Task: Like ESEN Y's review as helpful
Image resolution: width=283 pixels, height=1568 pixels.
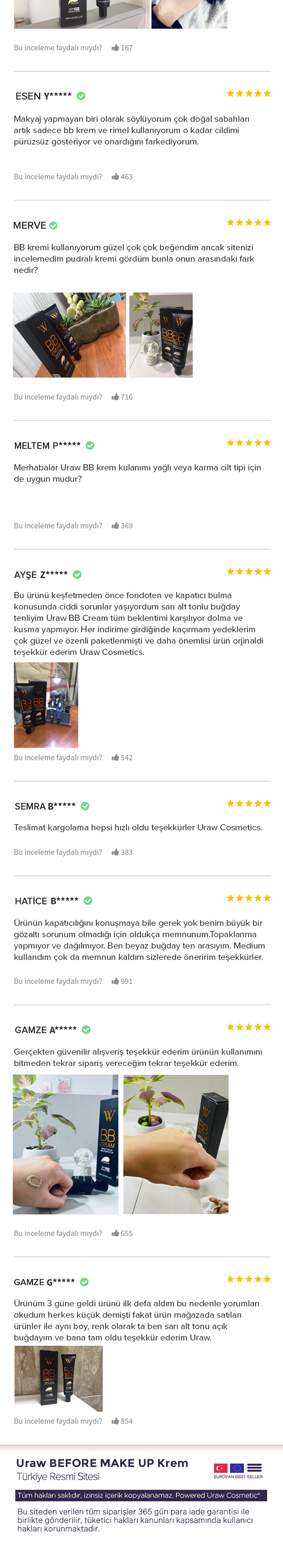Action: pyautogui.click(x=115, y=177)
